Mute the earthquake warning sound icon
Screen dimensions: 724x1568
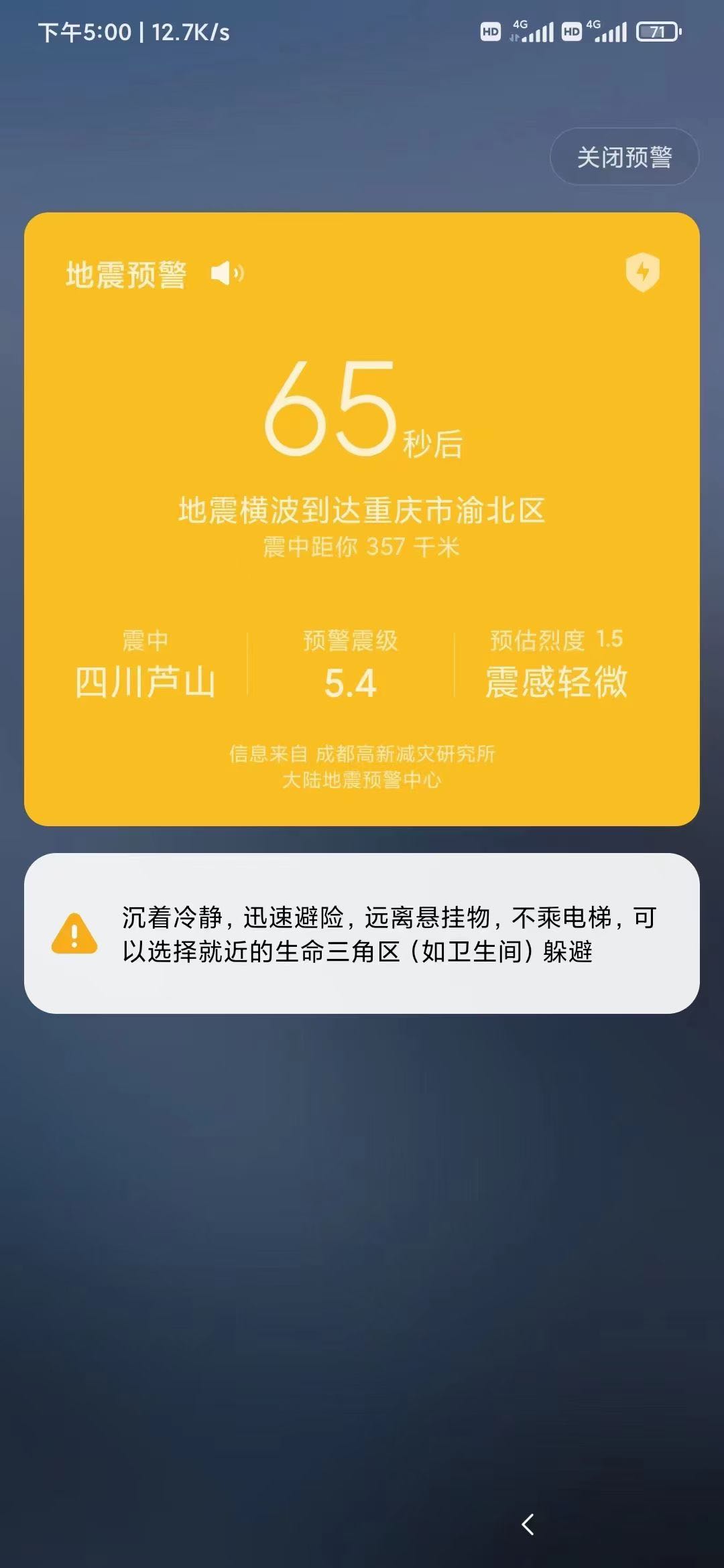coord(227,273)
